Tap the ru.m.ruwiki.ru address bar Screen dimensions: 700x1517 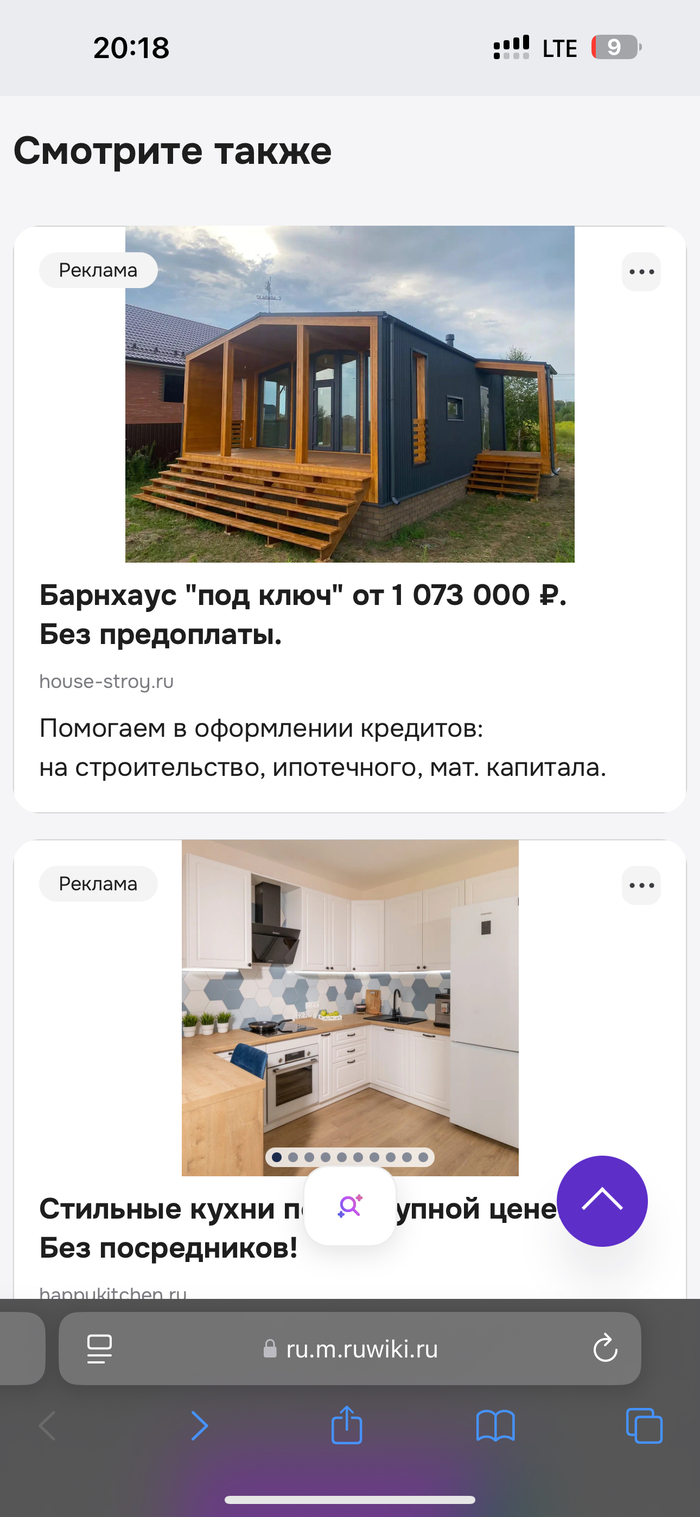click(x=361, y=1349)
